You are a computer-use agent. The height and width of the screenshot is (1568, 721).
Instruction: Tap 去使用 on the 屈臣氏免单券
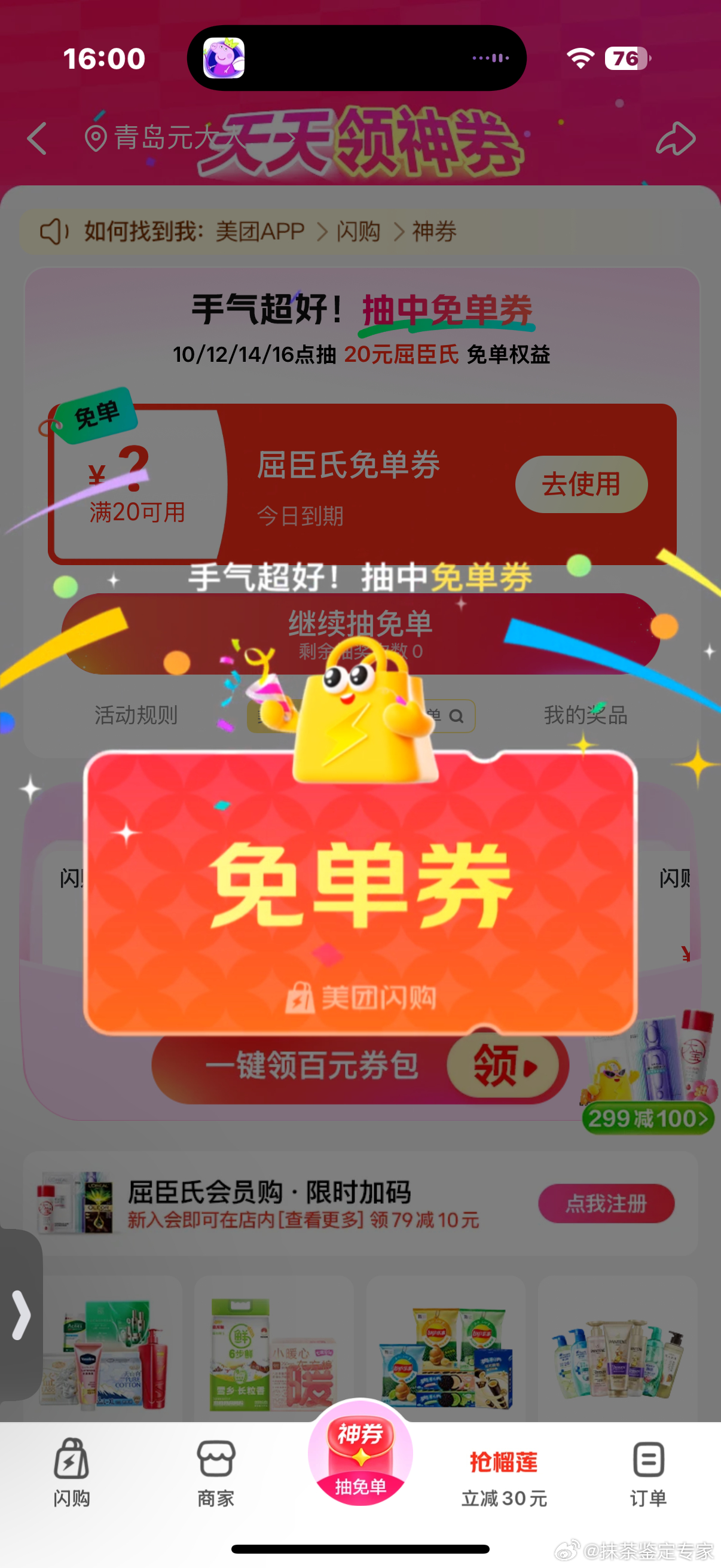tap(581, 484)
